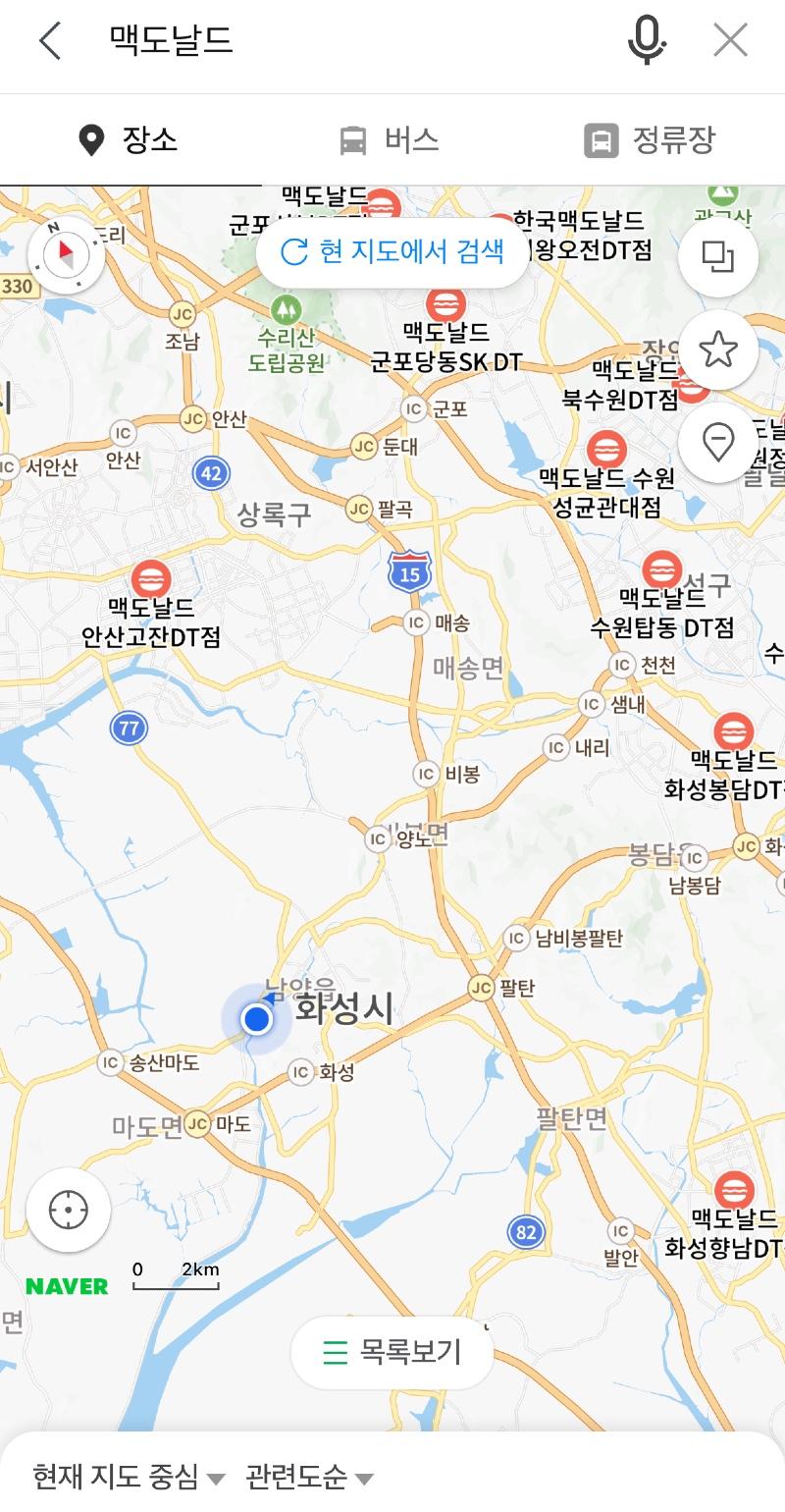This screenshot has width=785, height=1512.
Task: Open the map layers button
Action: tap(718, 257)
